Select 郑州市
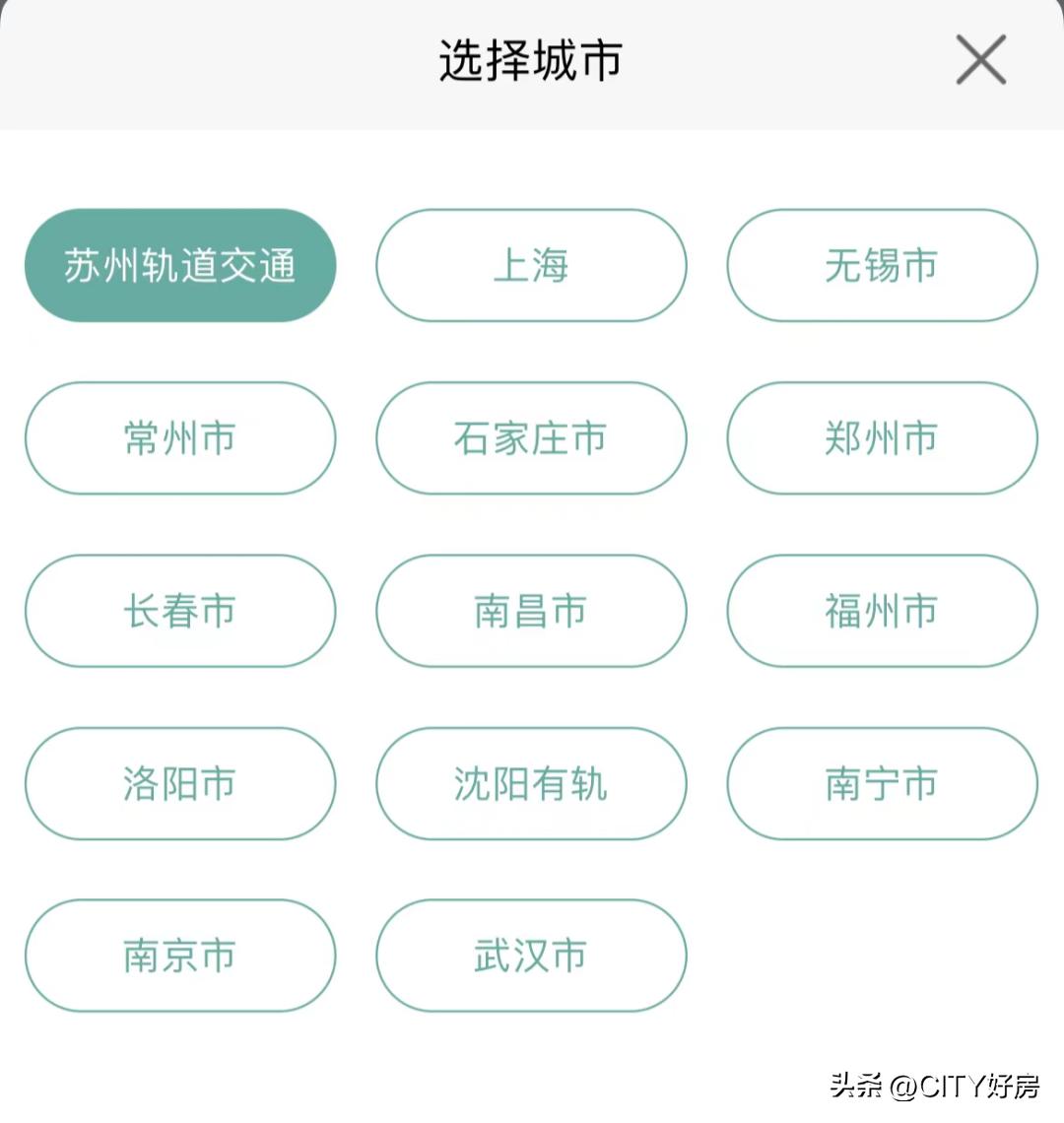Screen dimensions: 1064x1123 [882, 438]
